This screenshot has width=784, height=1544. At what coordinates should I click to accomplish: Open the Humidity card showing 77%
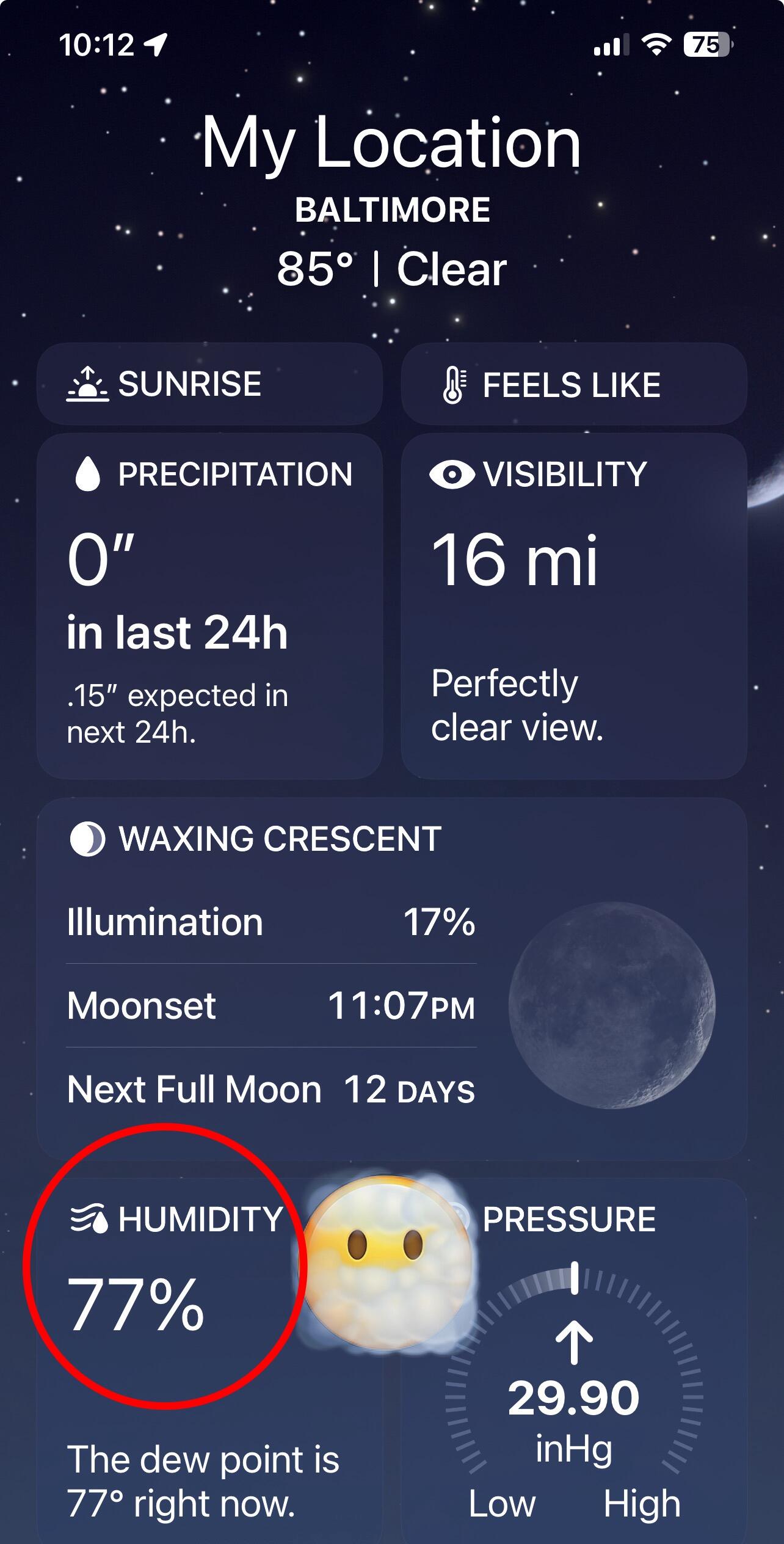tap(209, 1361)
